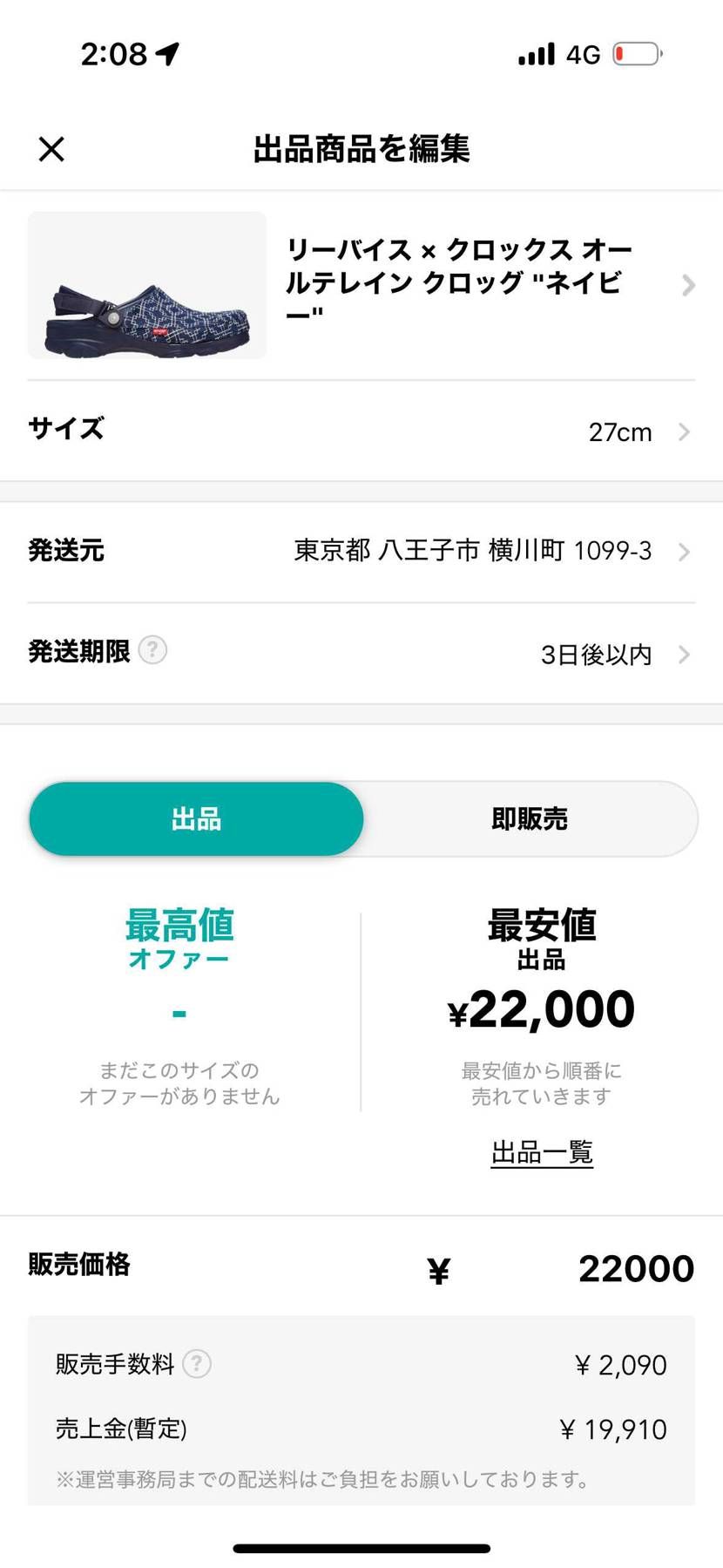Select the 出品 option
This screenshot has width=723, height=1568.
(x=195, y=818)
